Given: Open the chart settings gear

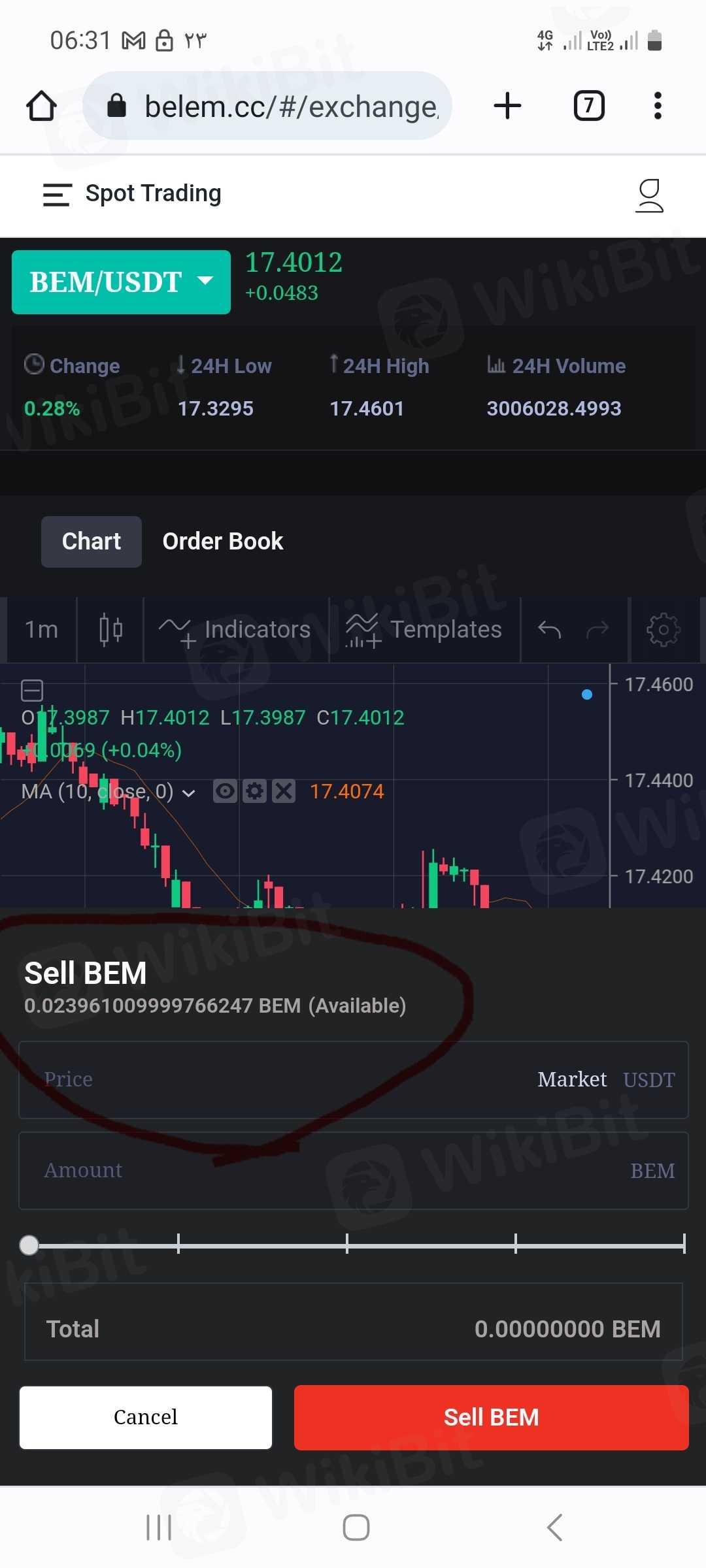Looking at the screenshot, I should pos(663,630).
